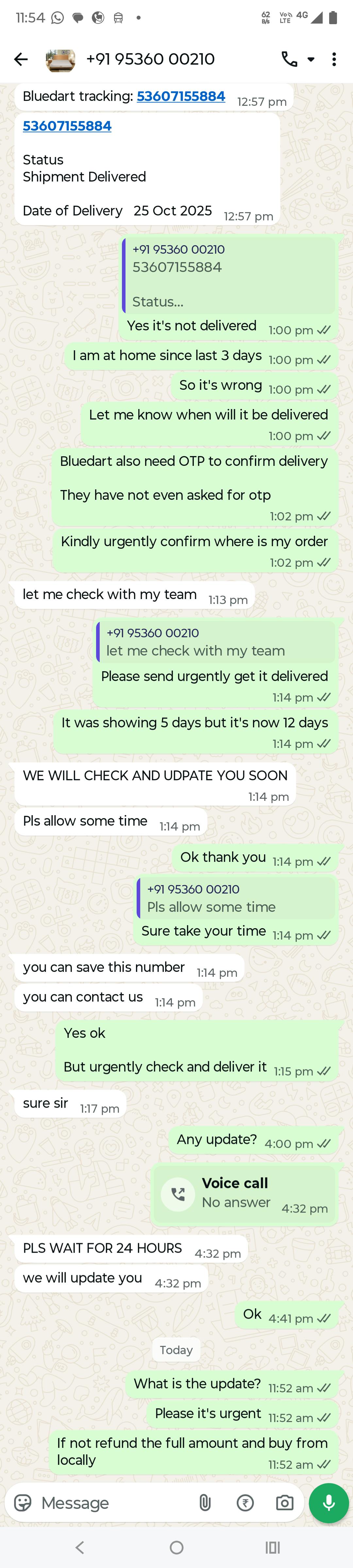Open the camera to send a photo
Screen dimensions: 353x1568
(284, 1503)
